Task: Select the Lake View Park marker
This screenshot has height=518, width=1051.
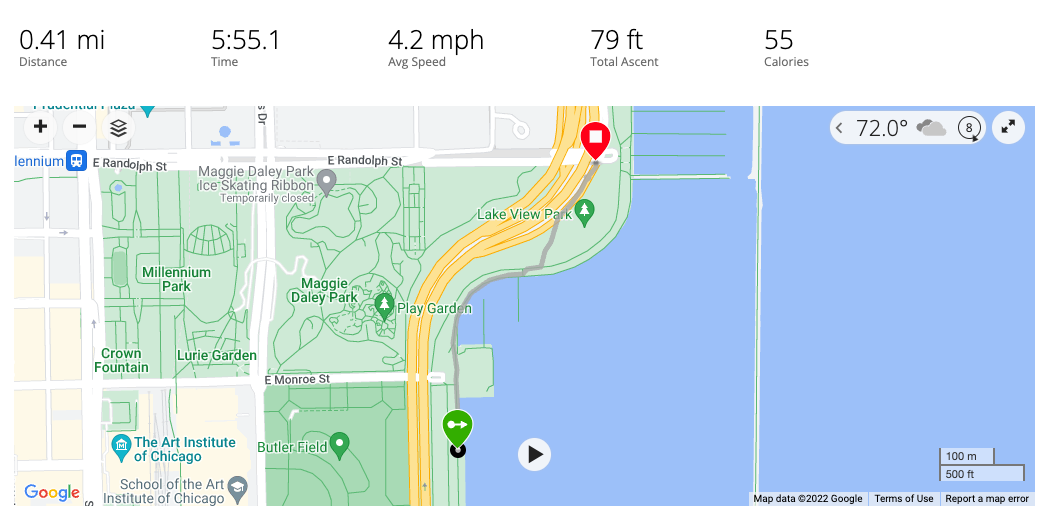Action: 585,210
